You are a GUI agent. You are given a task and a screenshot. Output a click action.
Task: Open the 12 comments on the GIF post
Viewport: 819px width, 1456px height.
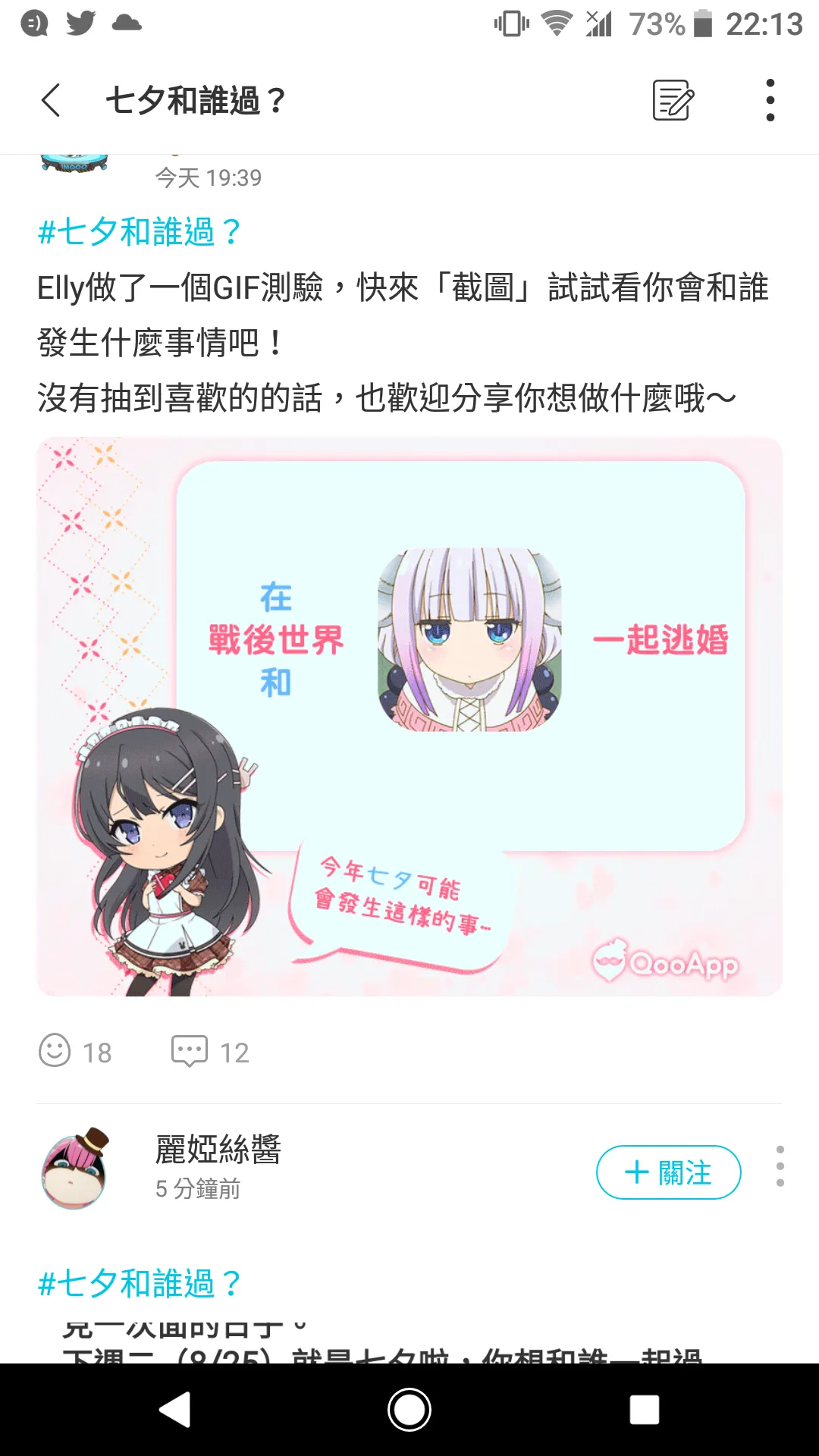coord(190,1051)
